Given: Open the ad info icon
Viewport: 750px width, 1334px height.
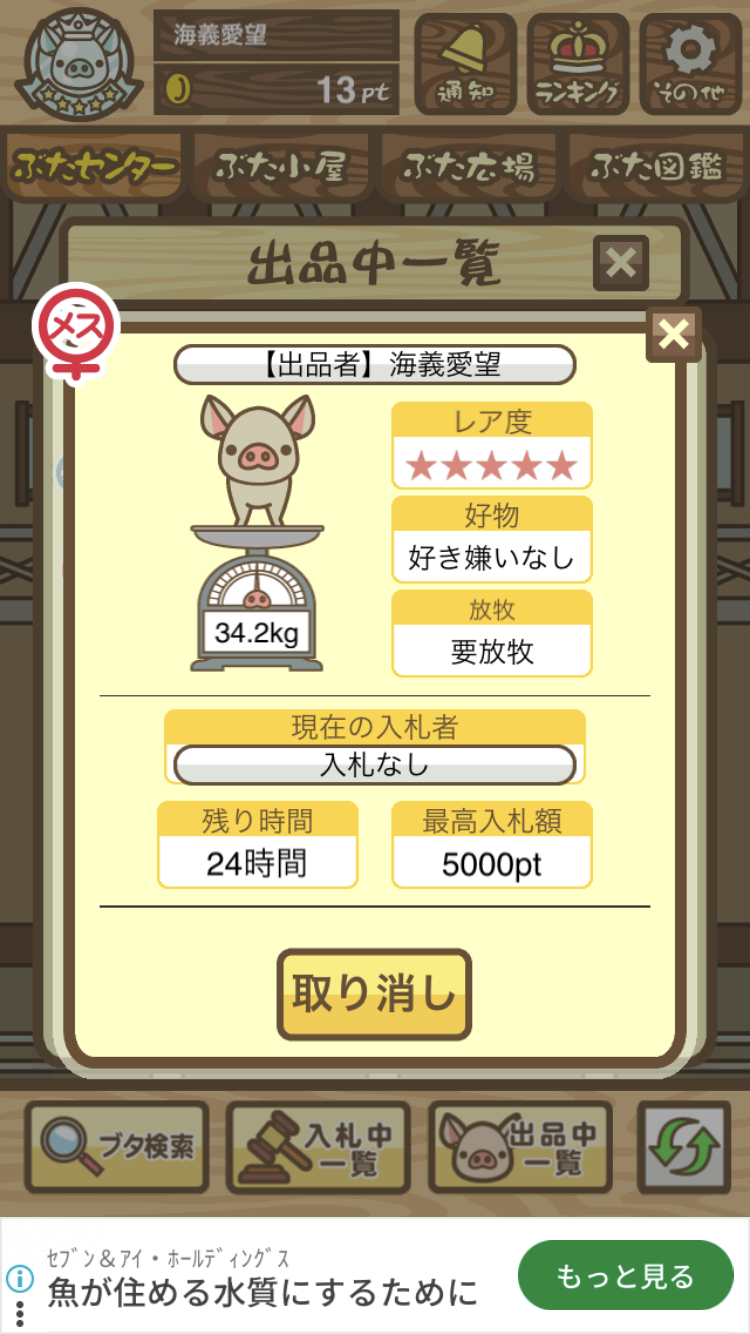Looking at the screenshot, I should [x=19, y=1277].
